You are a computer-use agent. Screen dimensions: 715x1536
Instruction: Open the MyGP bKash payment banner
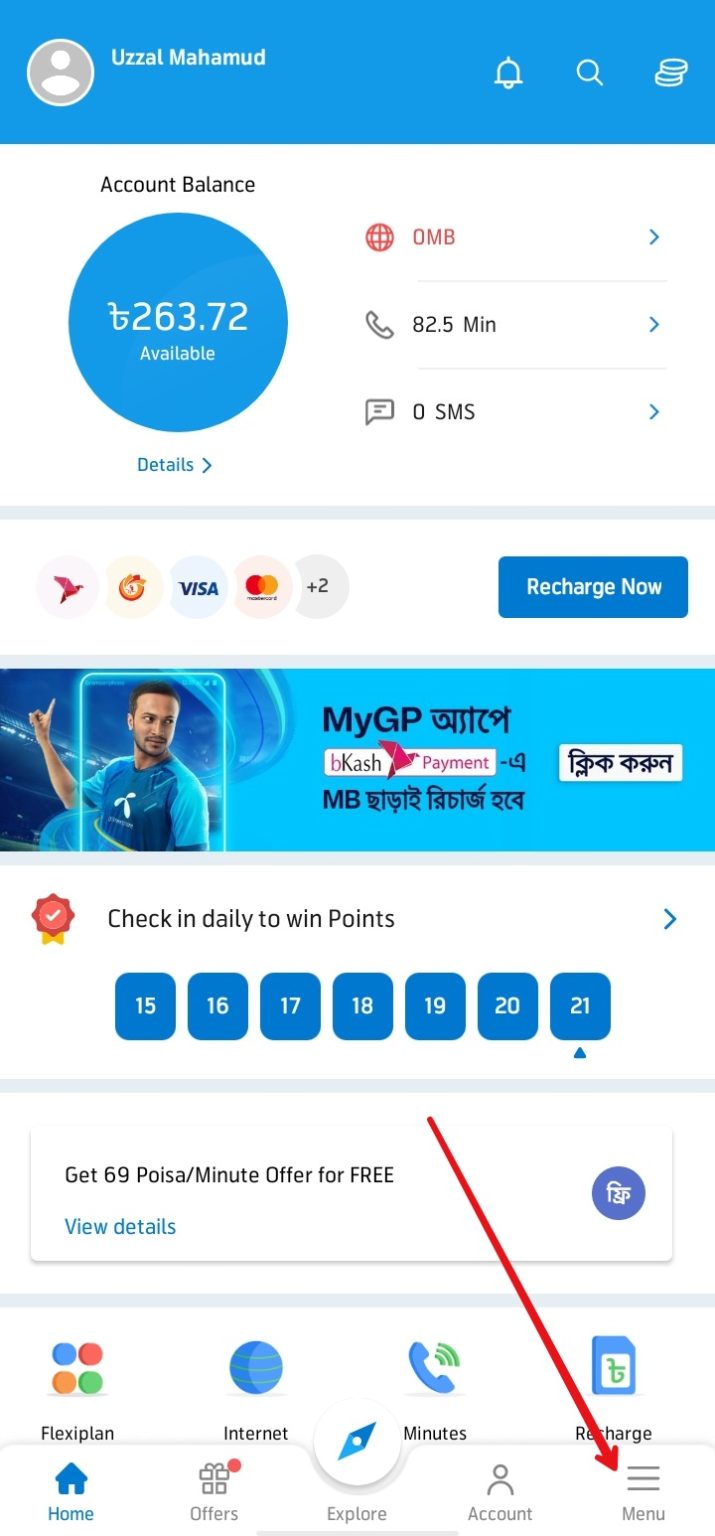pyautogui.click(x=357, y=760)
